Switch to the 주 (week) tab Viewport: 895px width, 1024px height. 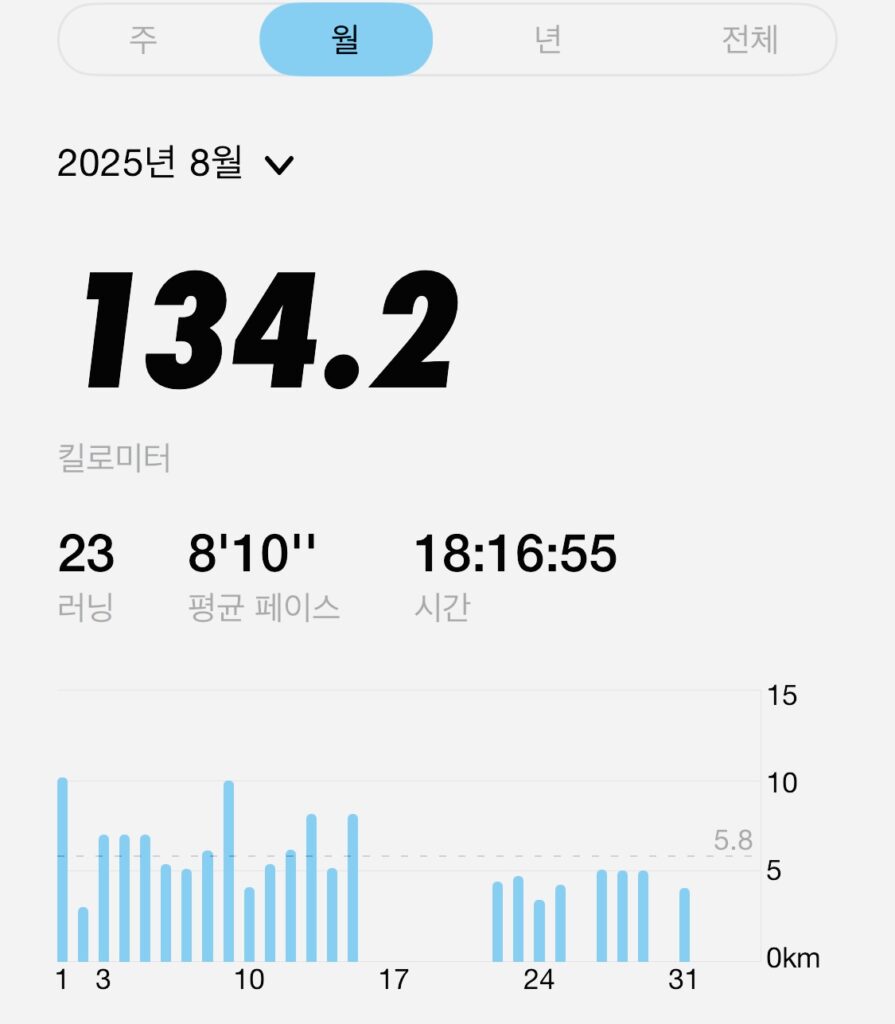tap(143, 40)
